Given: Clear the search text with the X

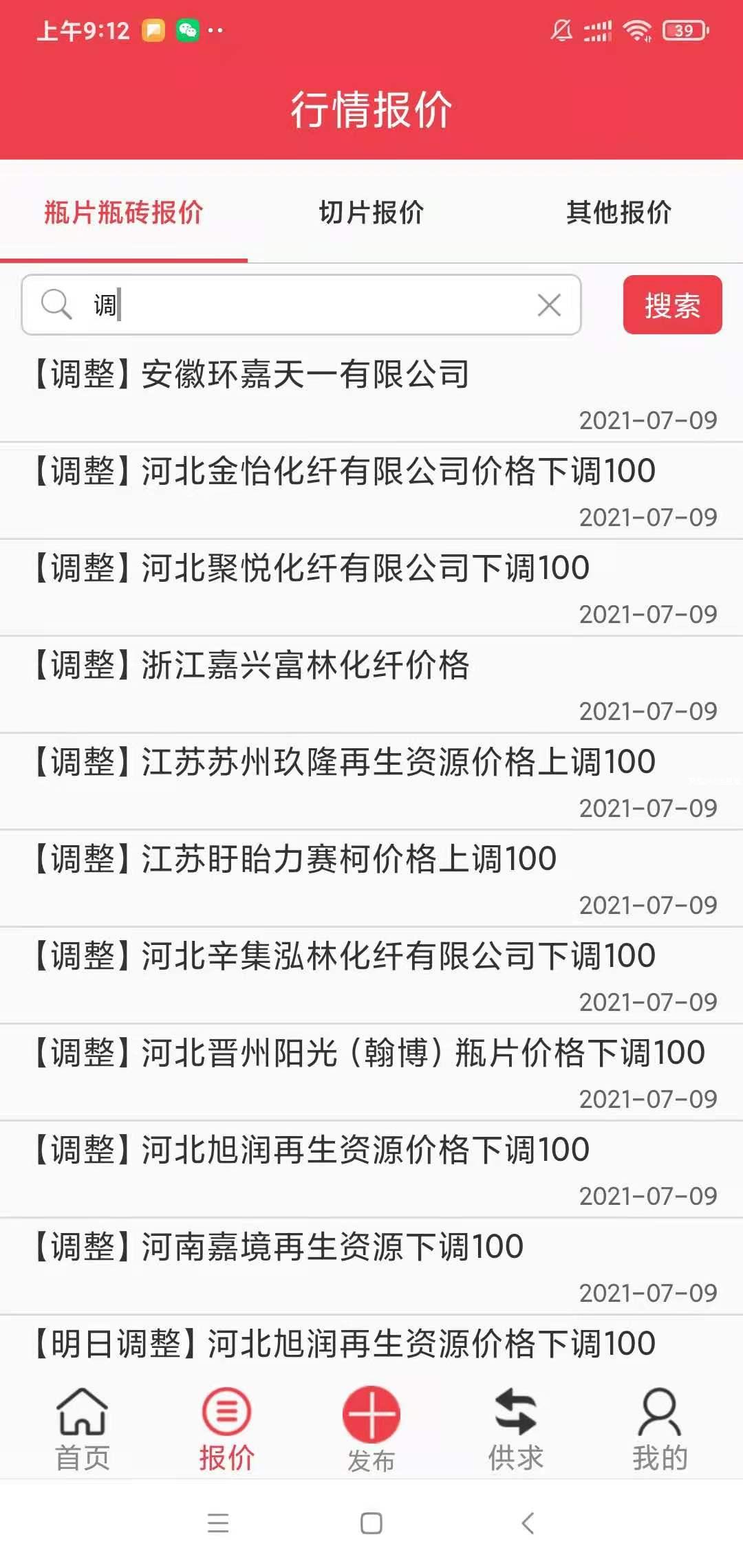Looking at the screenshot, I should pyautogui.click(x=549, y=305).
